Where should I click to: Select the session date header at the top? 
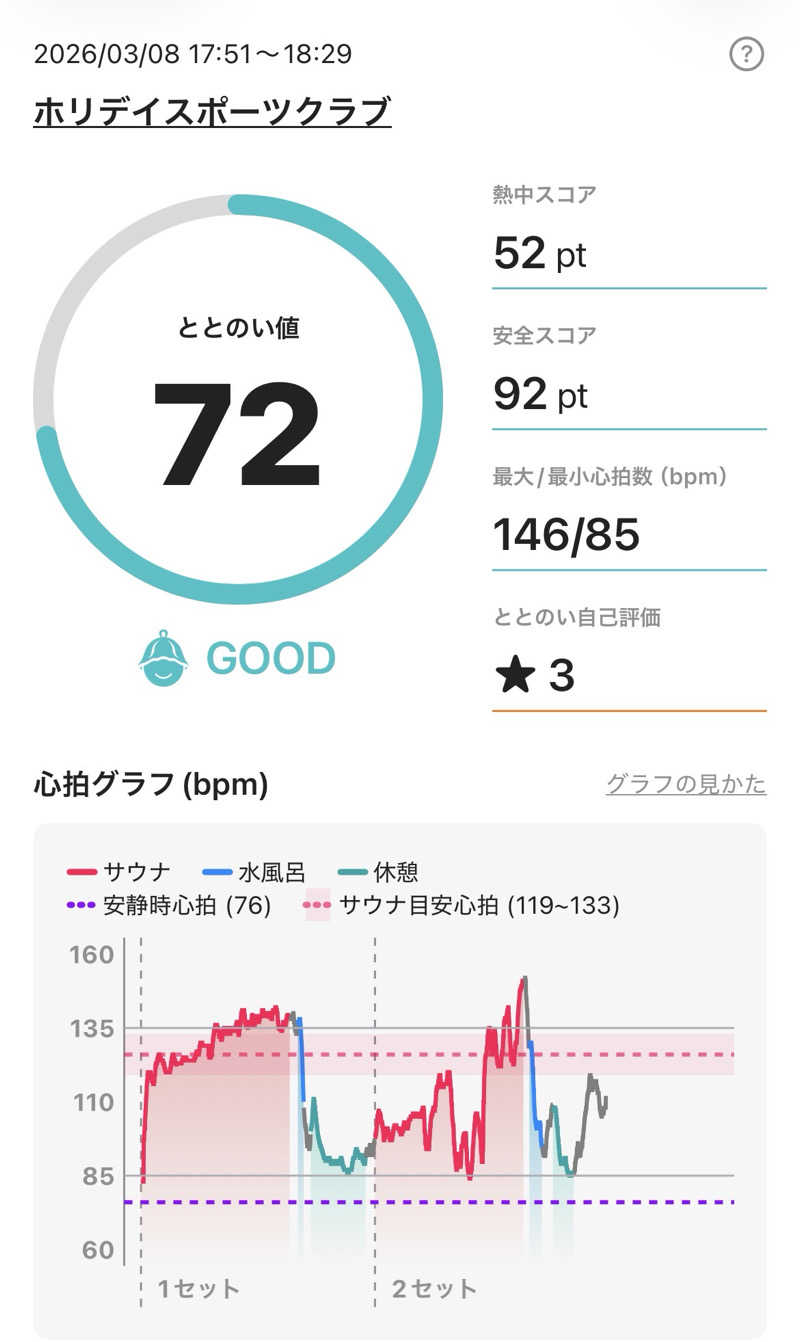[x=194, y=55]
